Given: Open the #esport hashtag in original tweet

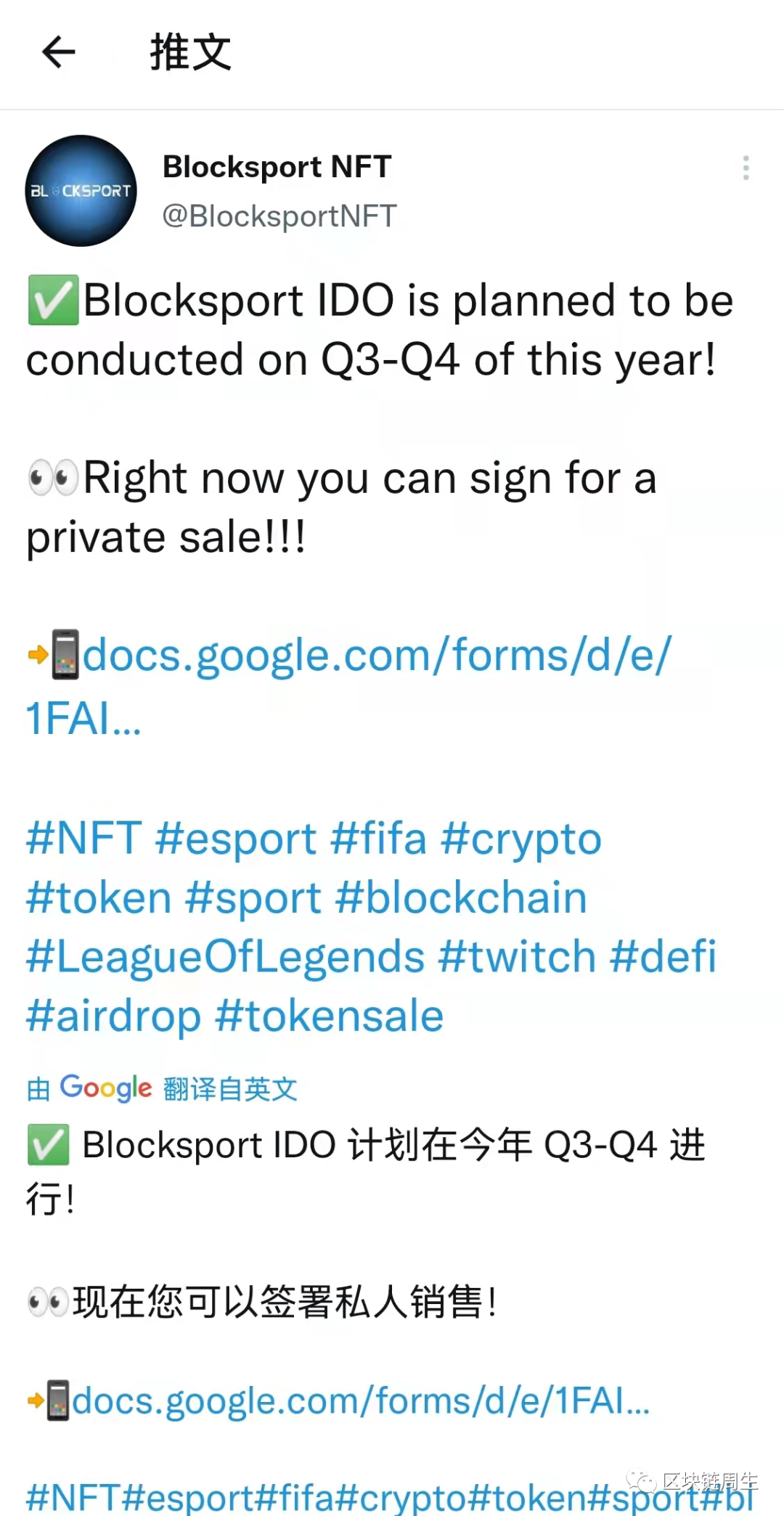Looking at the screenshot, I should point(236,839).
